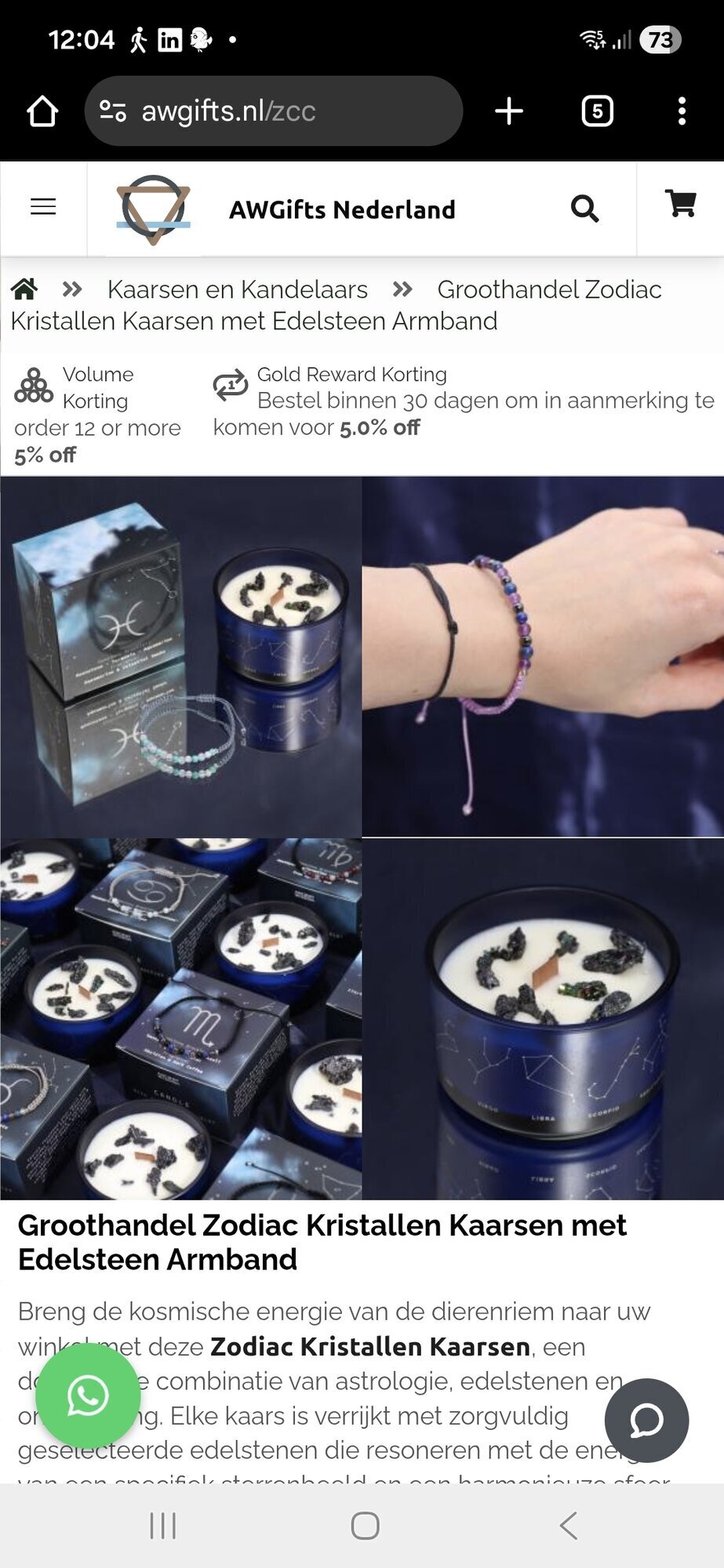Start a WhatsApp chat

pos(87,1396)
